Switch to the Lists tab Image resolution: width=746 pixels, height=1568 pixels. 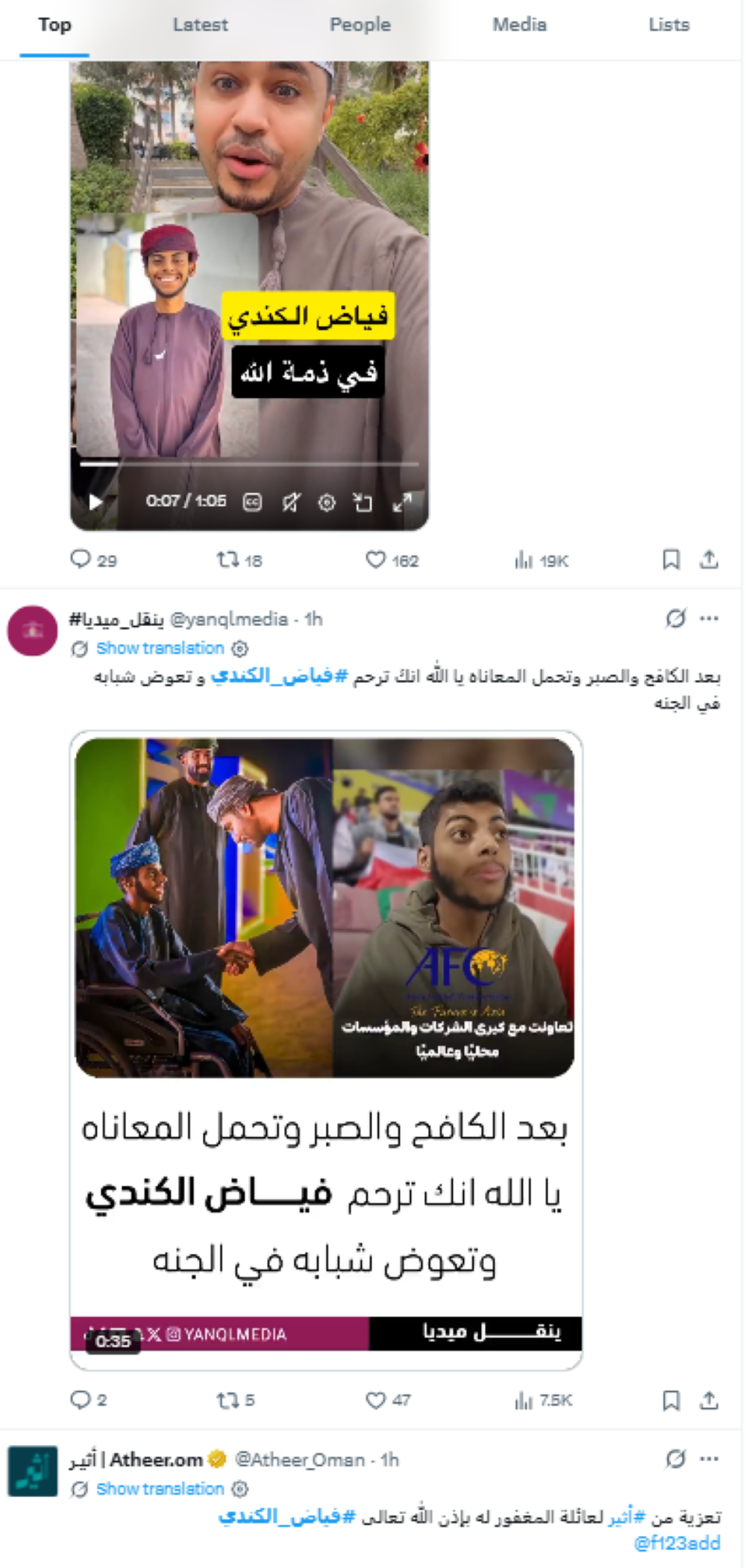point(668,25)
